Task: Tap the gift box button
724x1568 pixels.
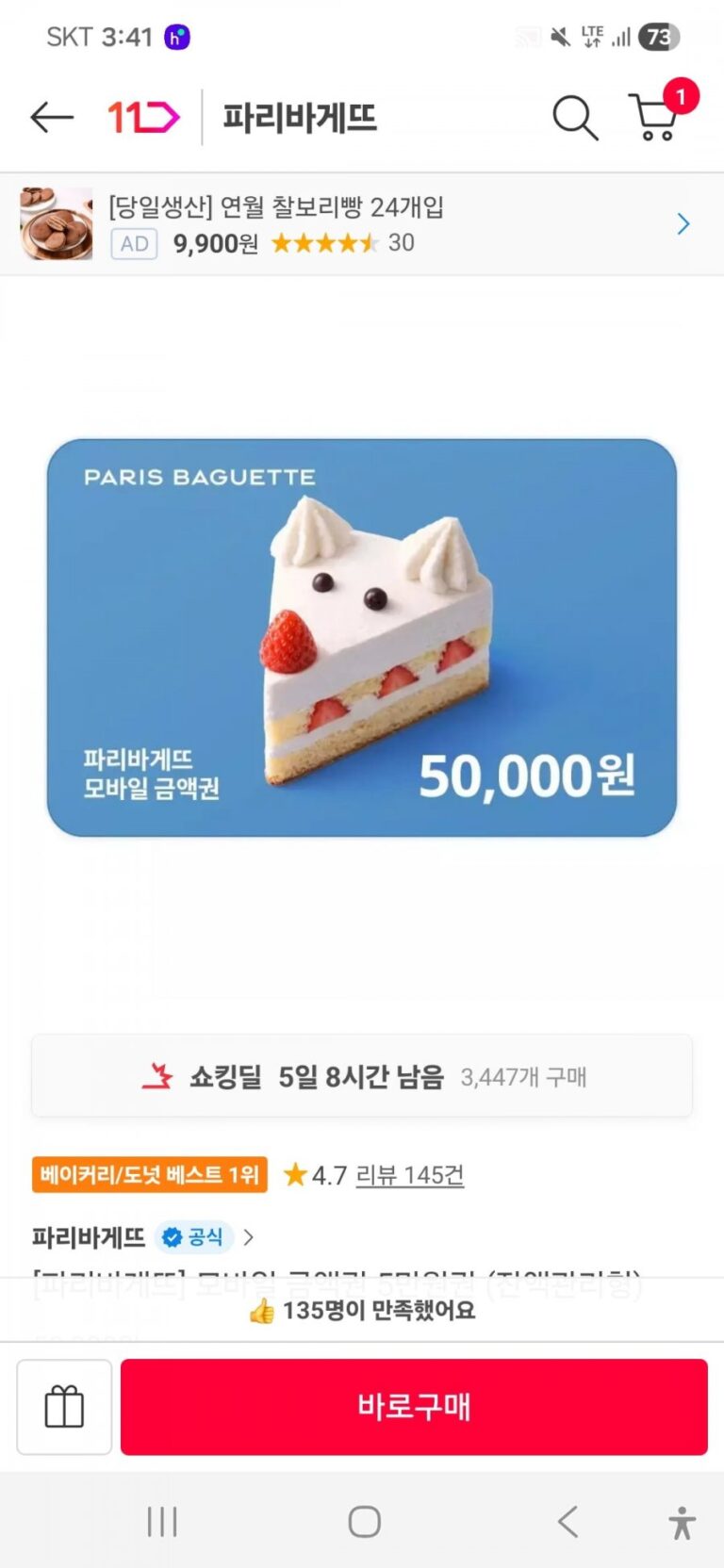Action: coord(64,1407)
